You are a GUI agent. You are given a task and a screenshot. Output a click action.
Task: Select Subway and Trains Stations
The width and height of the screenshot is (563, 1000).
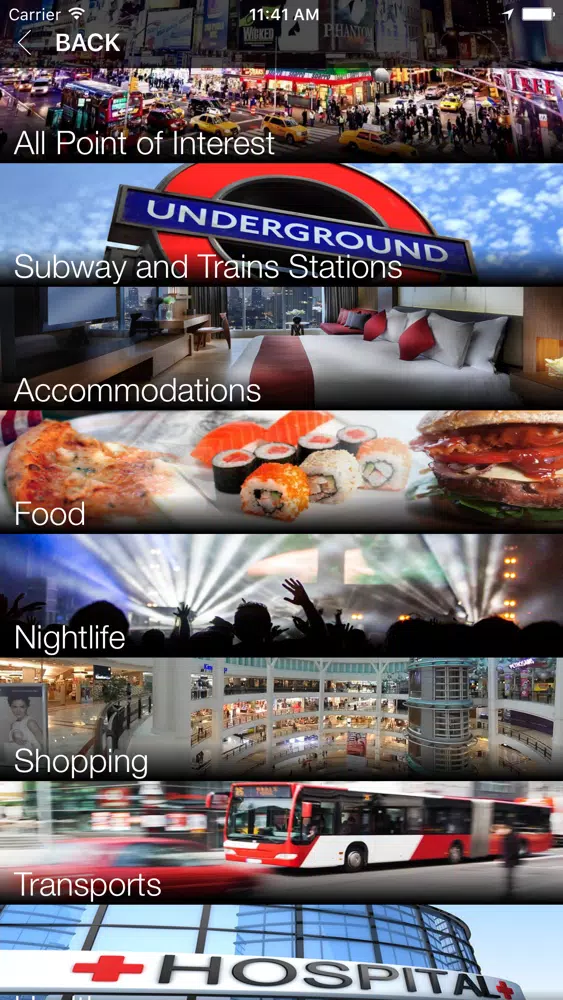[281, 224]
